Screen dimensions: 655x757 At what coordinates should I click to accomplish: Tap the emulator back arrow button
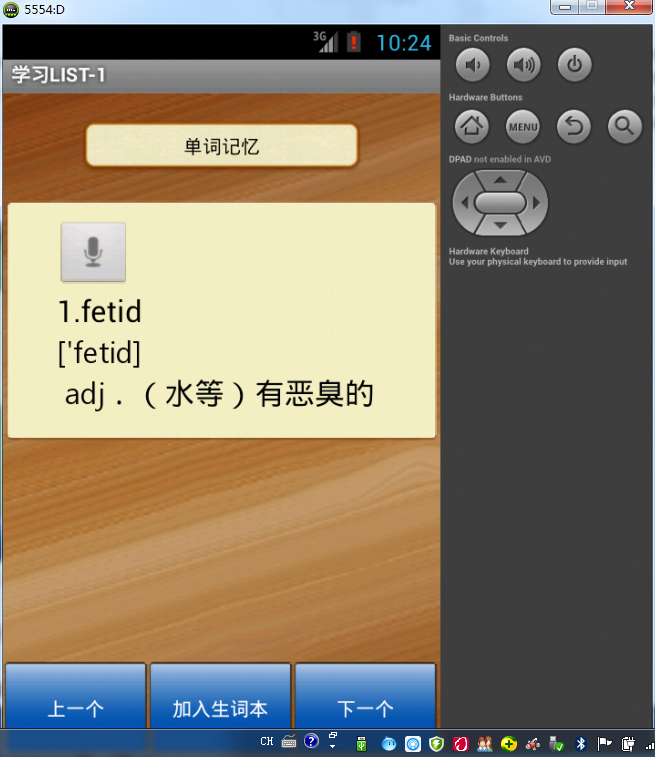[573, 126]
